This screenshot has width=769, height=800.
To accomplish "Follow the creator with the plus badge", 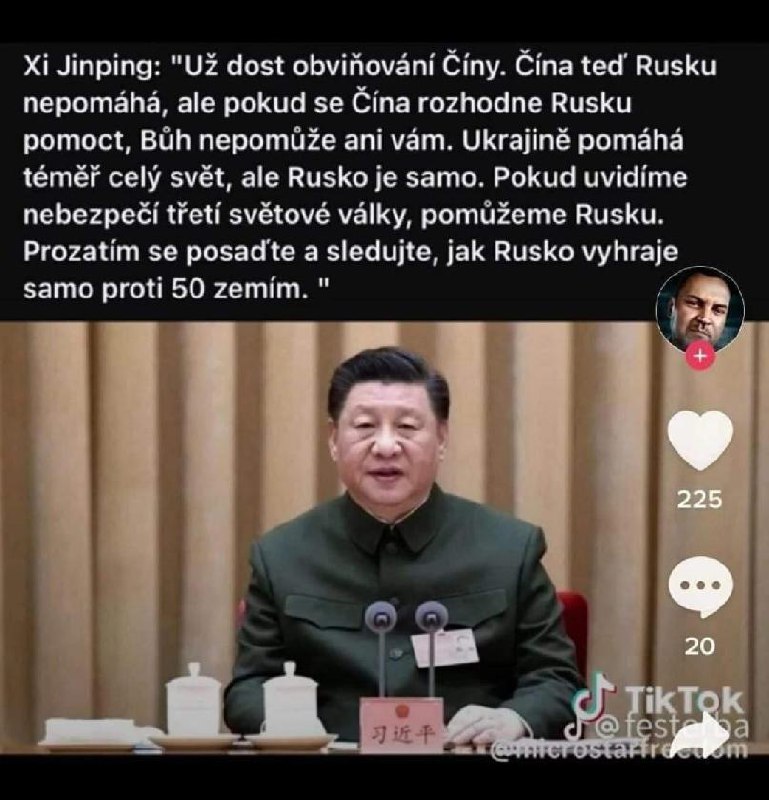I will click(x=701, y=356).
